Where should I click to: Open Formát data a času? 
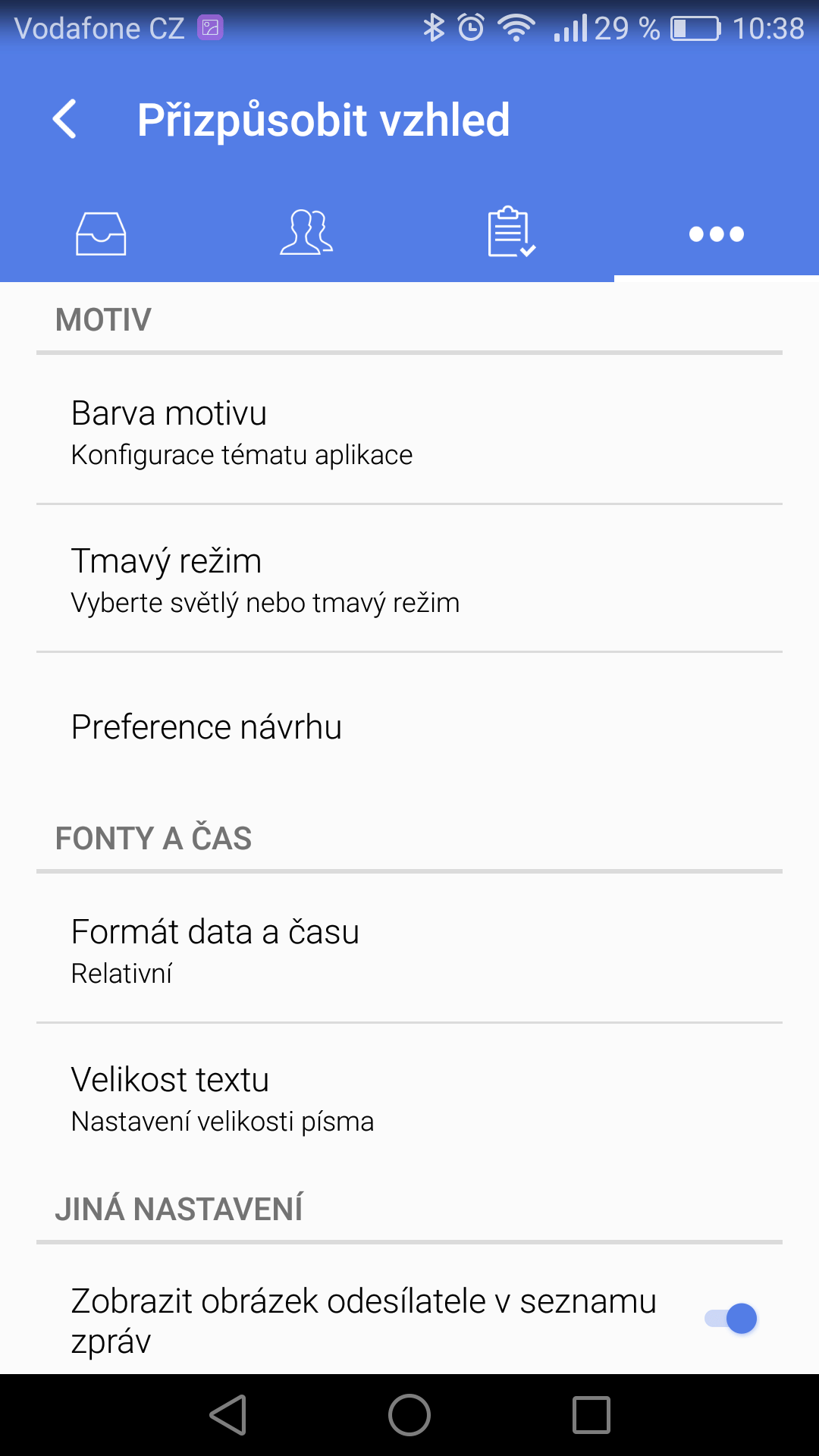tap(409, 949)
